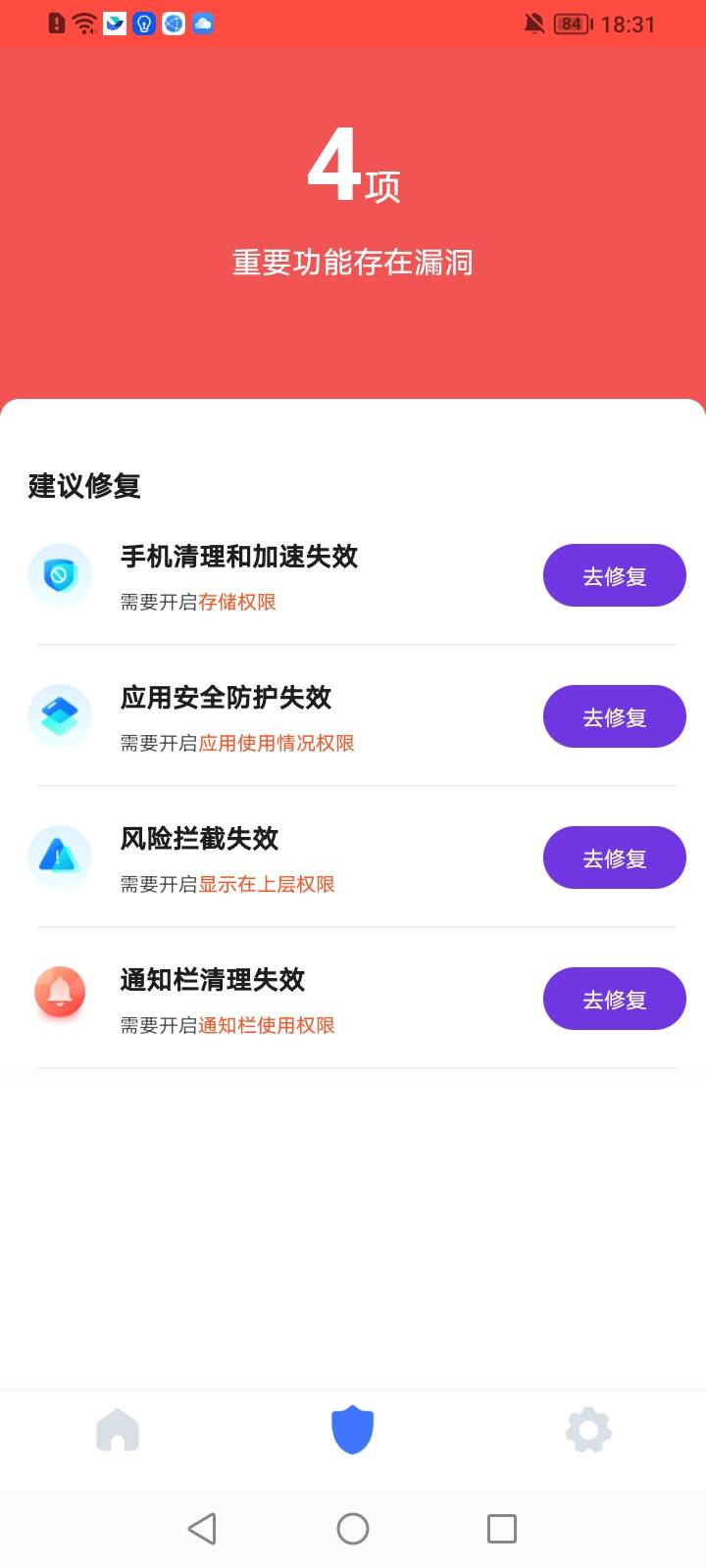Open settings via the gear icon
The image size is (706, 1568).
(588, 1430)
